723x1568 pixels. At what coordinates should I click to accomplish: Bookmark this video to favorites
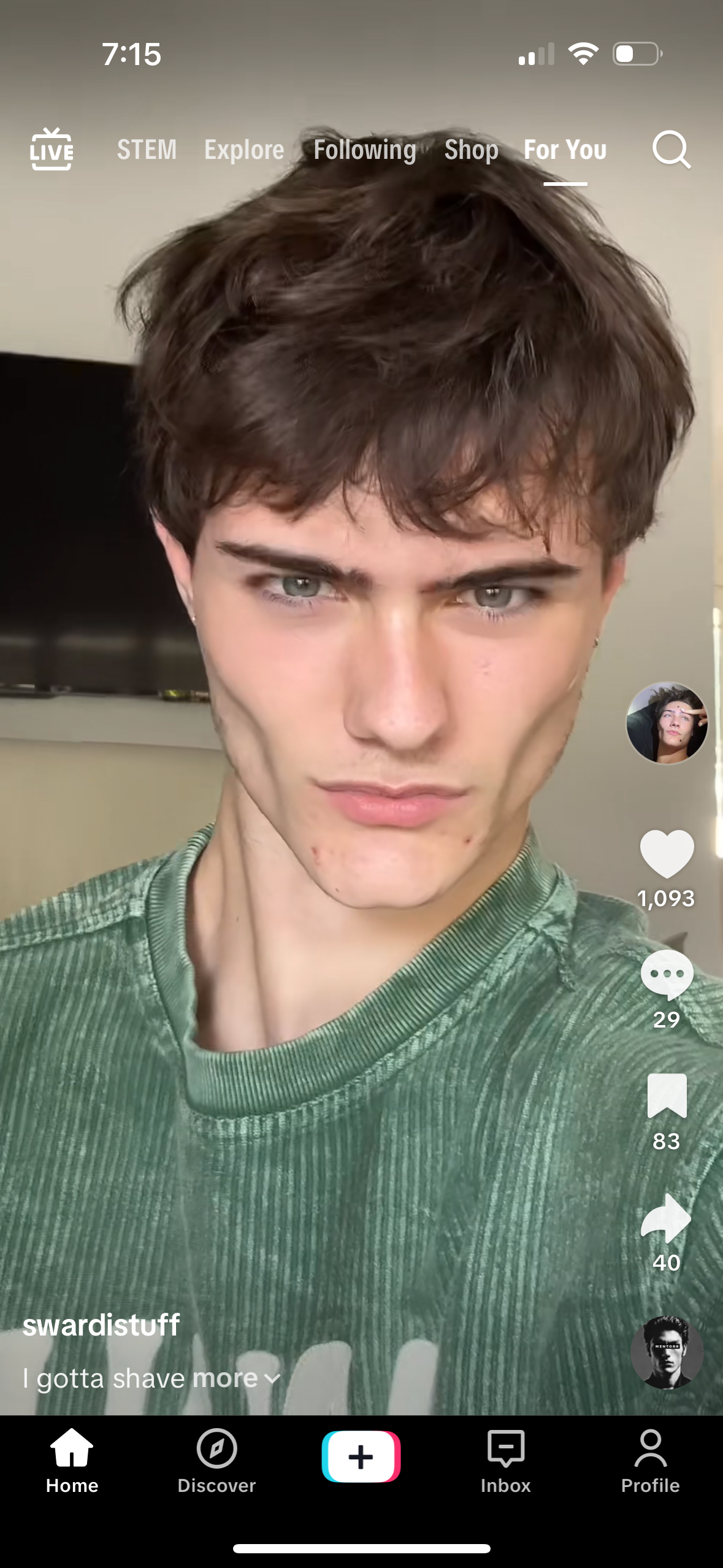(x=667, y=1096)
